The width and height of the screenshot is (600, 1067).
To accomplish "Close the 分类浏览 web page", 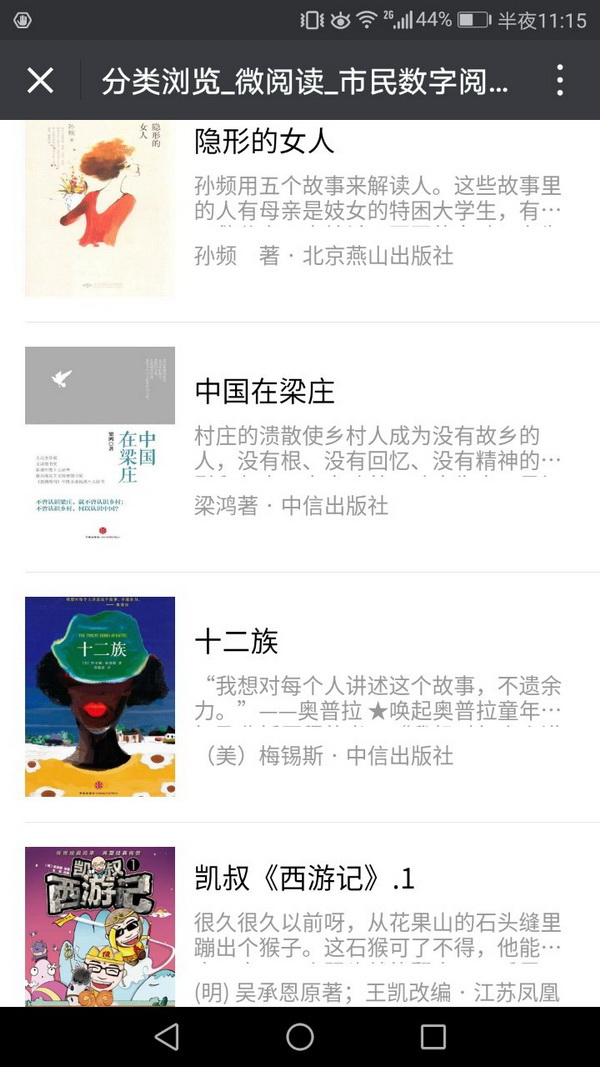I will point(40,80).
